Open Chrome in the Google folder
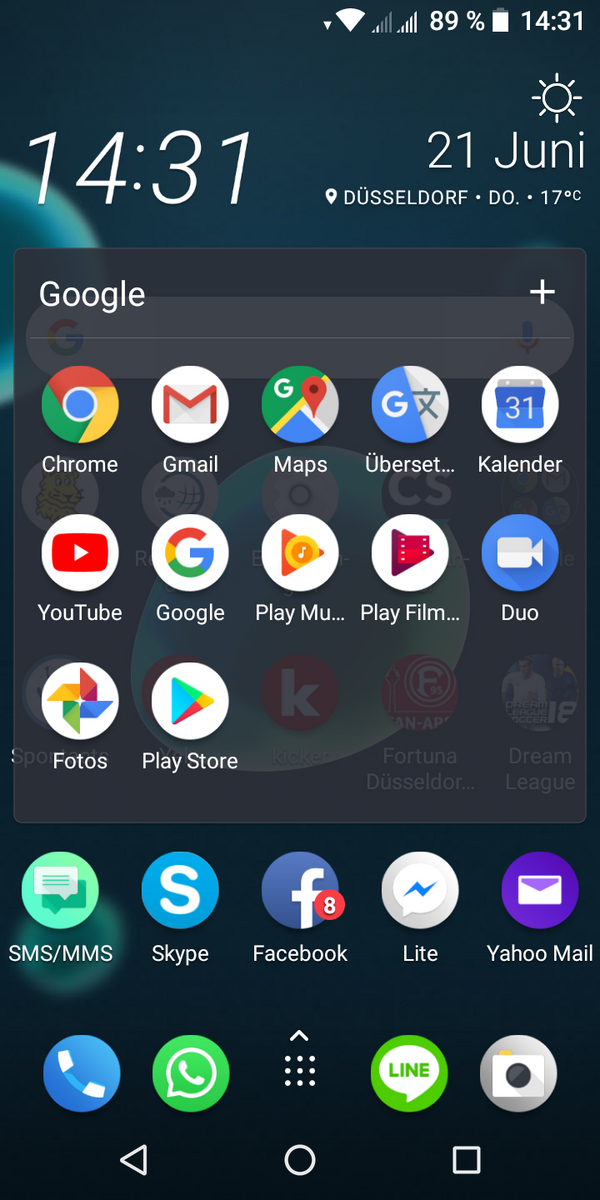This screenshot has height=1200, width=600. pos(80,405)
